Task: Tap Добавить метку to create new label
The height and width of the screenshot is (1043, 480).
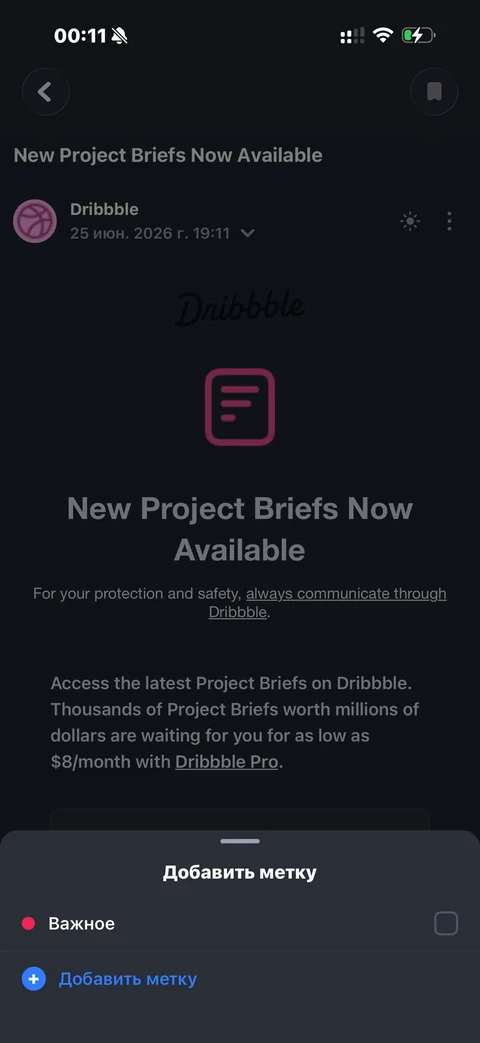Action: pyautogui.click(x=128, y=979)
